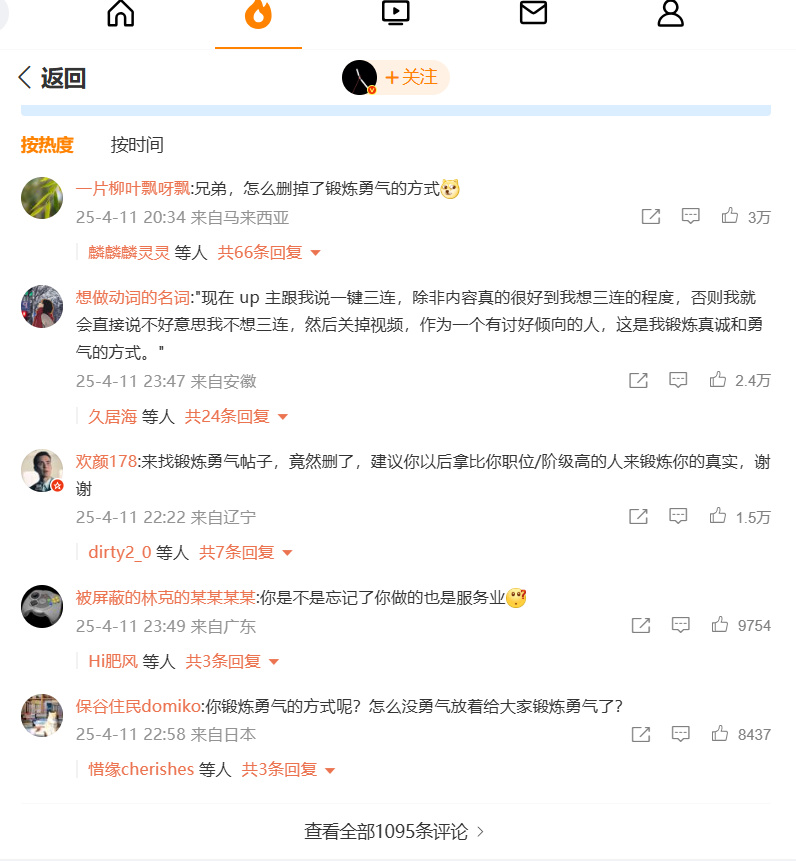Reply to 保谷住民domiko's comment
This screenshot has height=861, width=796.
680,734
